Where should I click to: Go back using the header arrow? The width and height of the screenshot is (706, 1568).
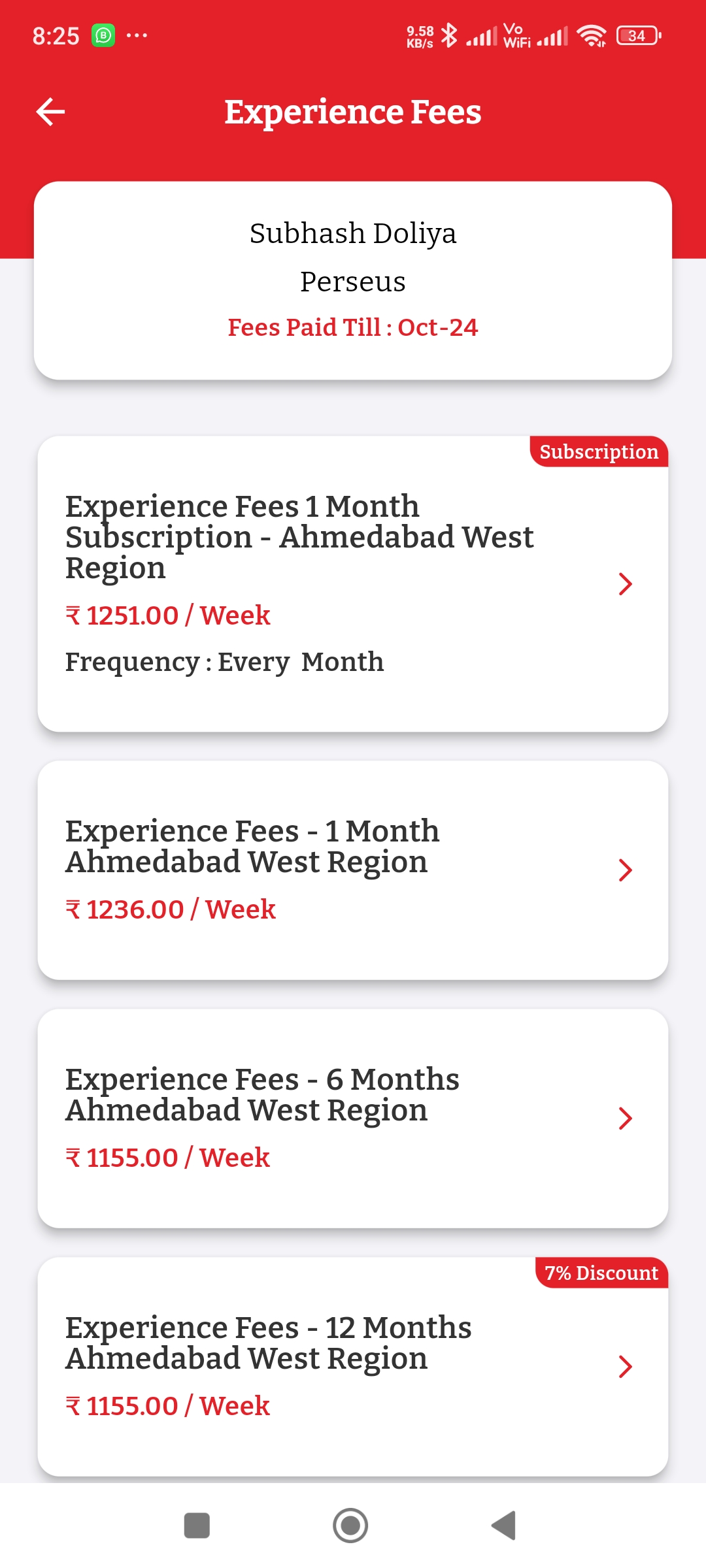pos(50,112)
